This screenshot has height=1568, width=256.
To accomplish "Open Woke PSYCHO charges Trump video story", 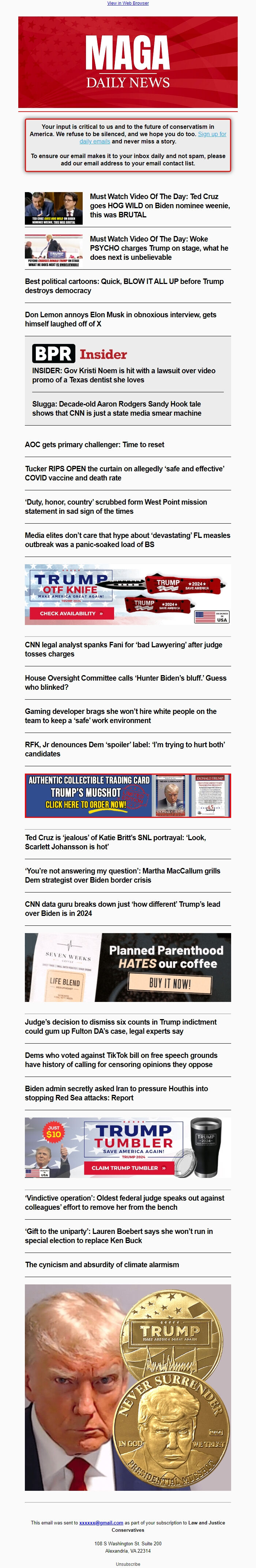I will (159, 248).
